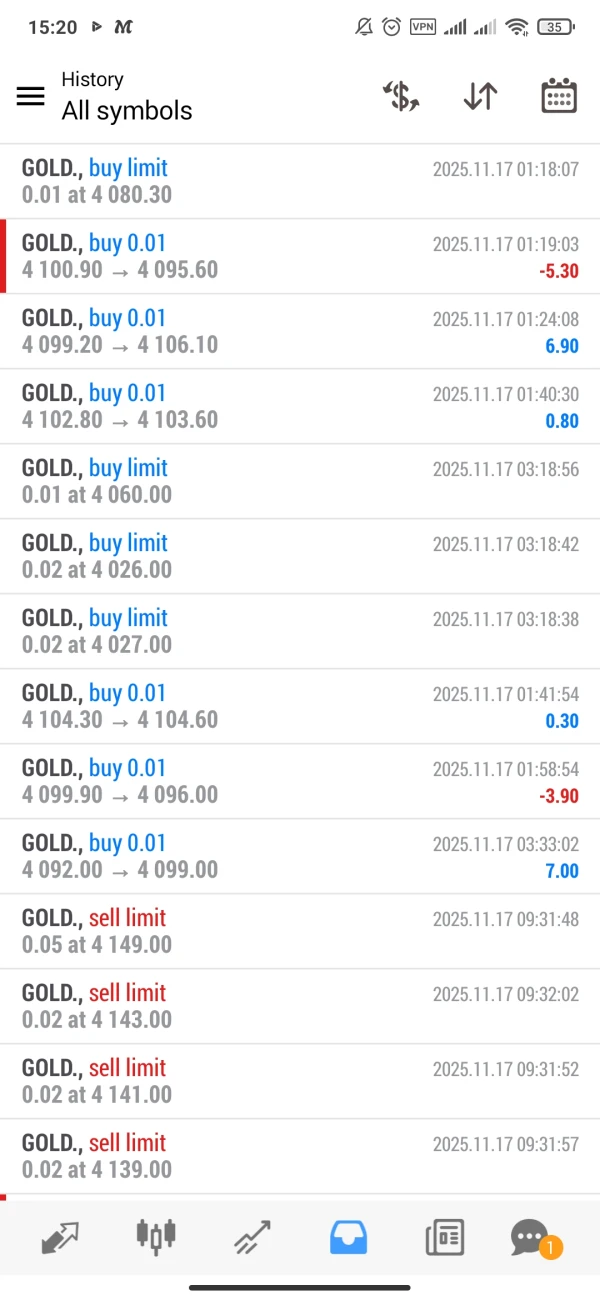
Task: Open the Messages chat tab
Action: pos(530,1237)
